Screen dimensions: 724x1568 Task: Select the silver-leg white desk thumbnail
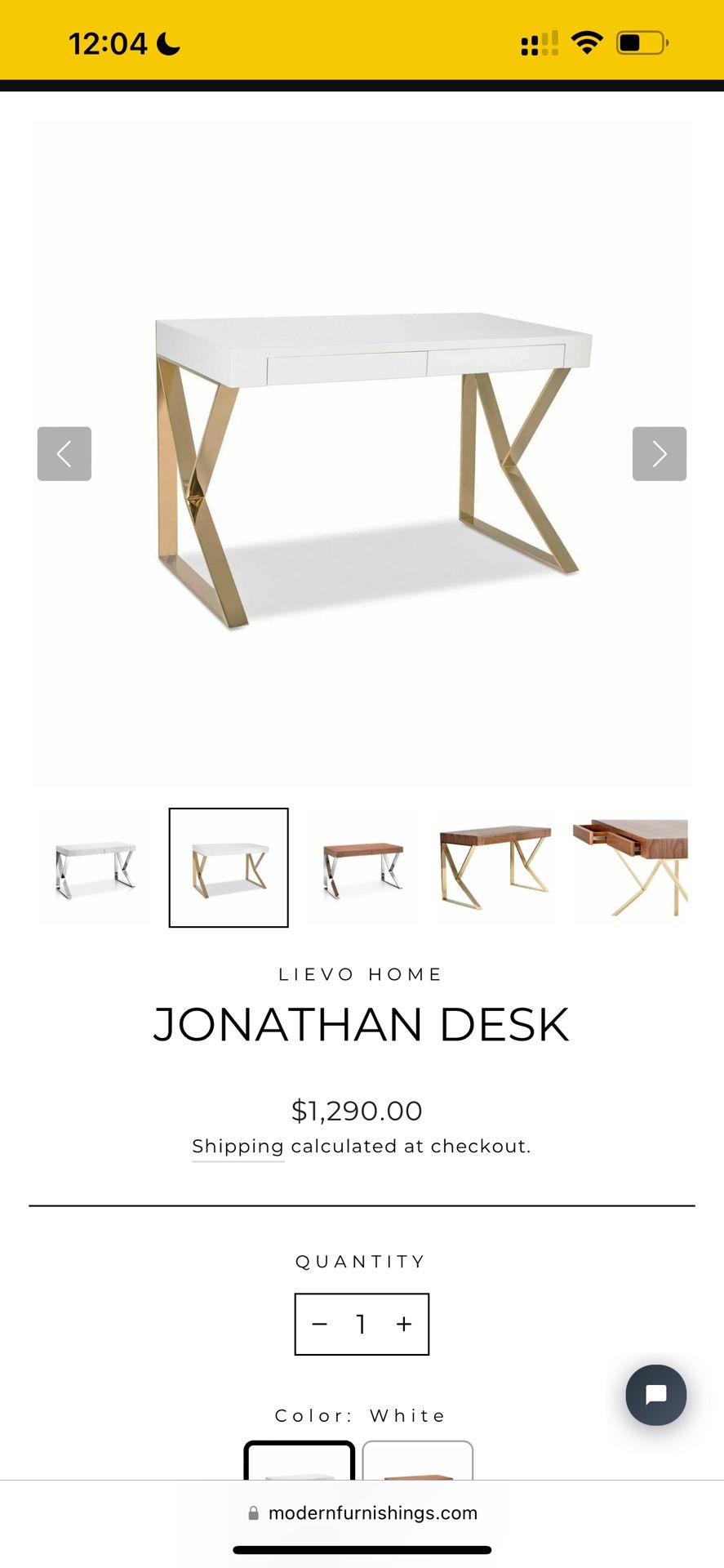click(x=94, y=868)
